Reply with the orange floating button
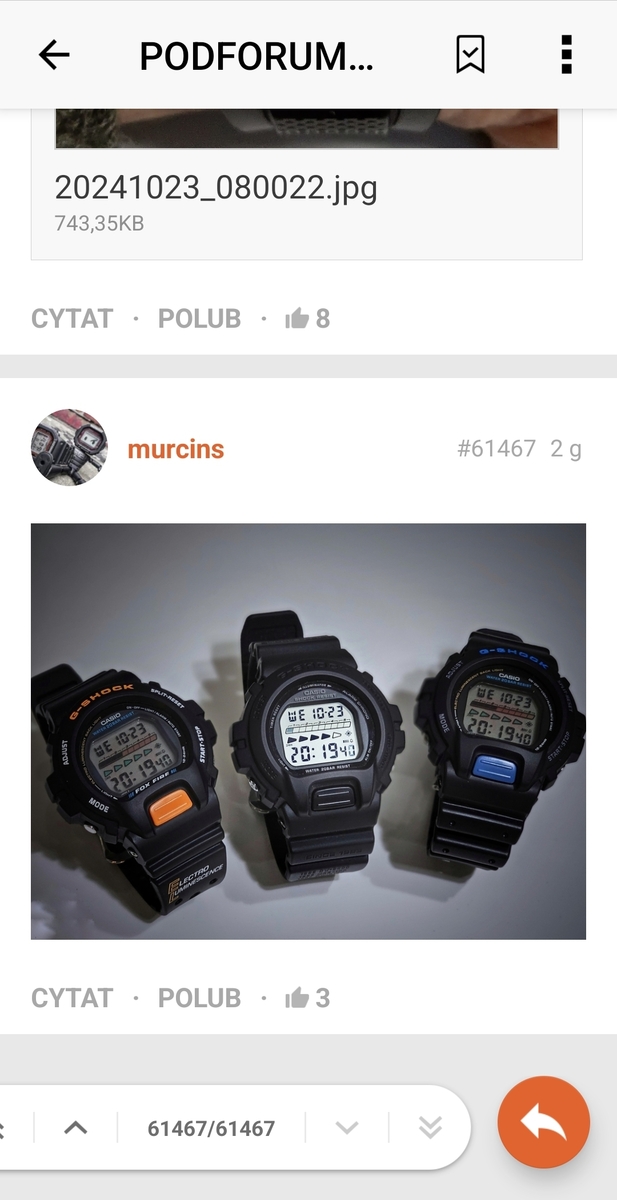The width and height of the screenshot is (617, 1200). (544, 1123)
